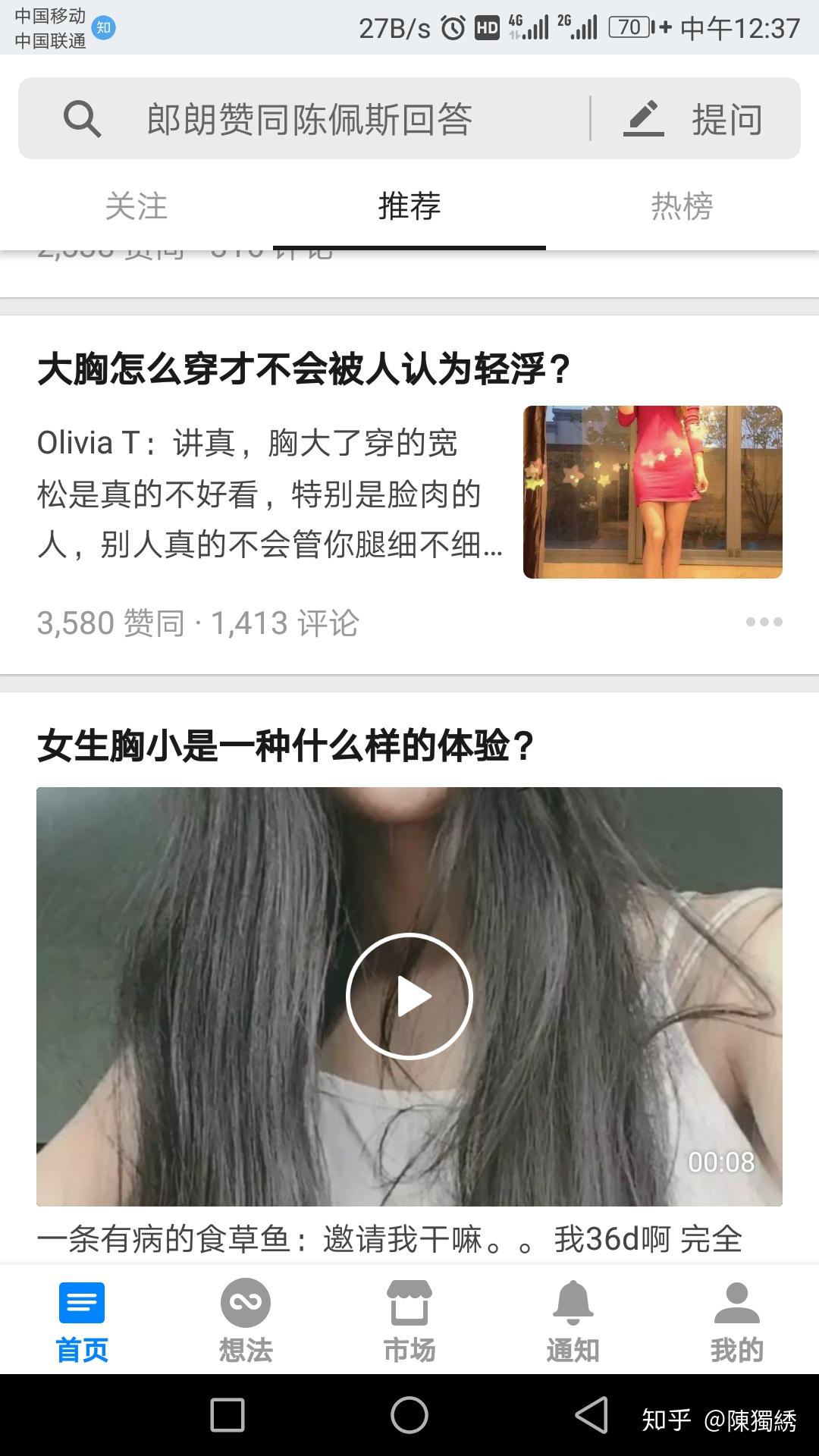
Task: Open the pink dress answer thumbnail
Action: tap(654, 493)
